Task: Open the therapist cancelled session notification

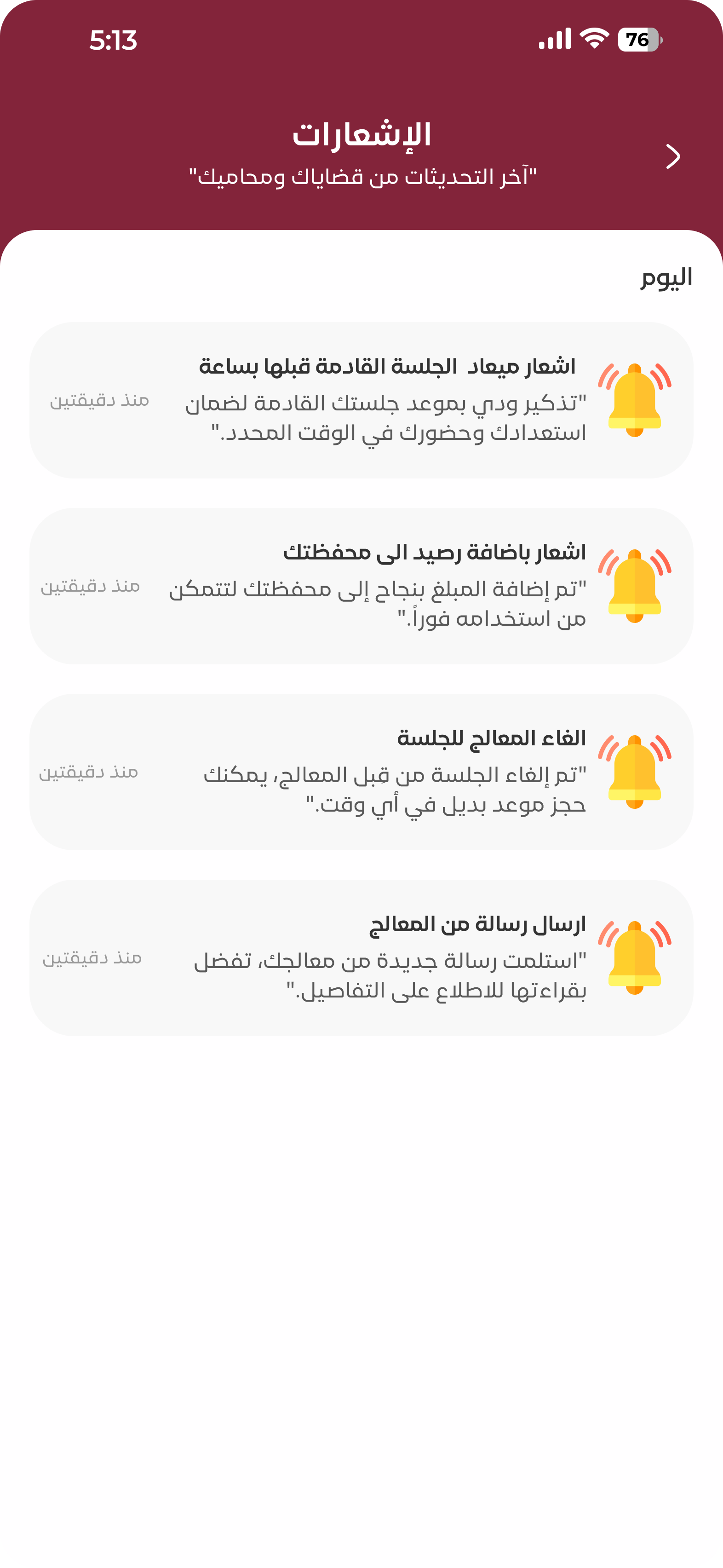Action: pyautogui.click(x=361, y=771)
